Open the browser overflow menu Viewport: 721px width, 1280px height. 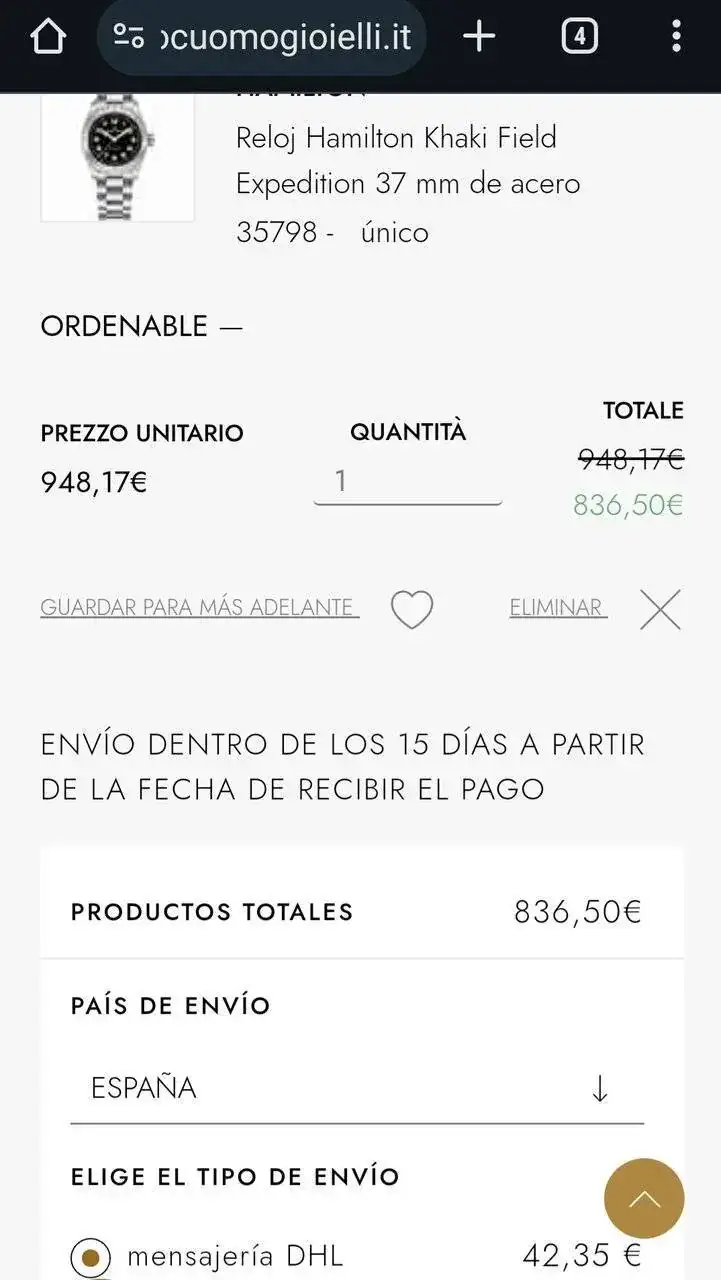[x=676, y=38]
